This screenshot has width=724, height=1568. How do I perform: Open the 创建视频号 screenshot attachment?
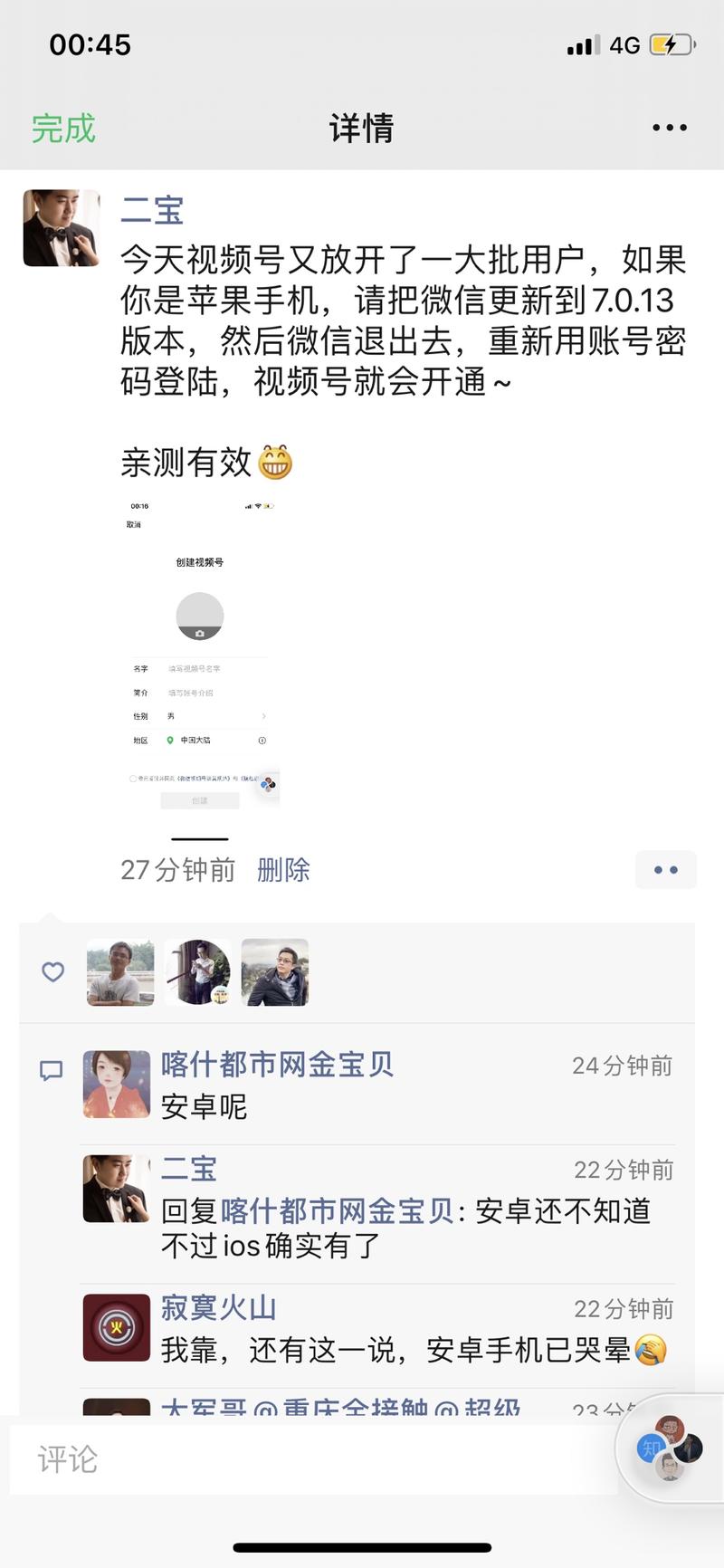pyautogui.click(x=199, y=665)
